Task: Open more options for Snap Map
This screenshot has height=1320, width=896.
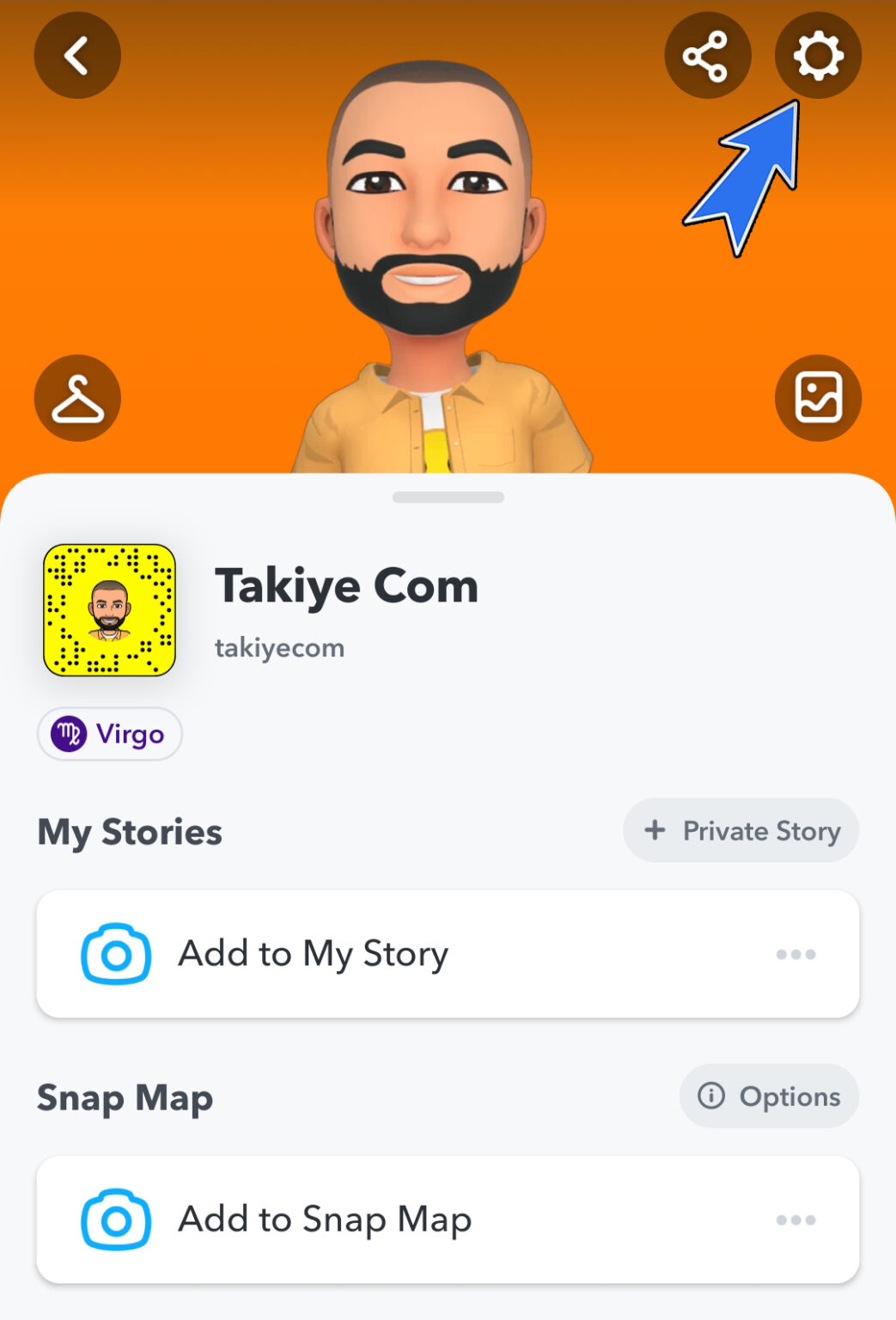Action: (x=795, y=1219)
